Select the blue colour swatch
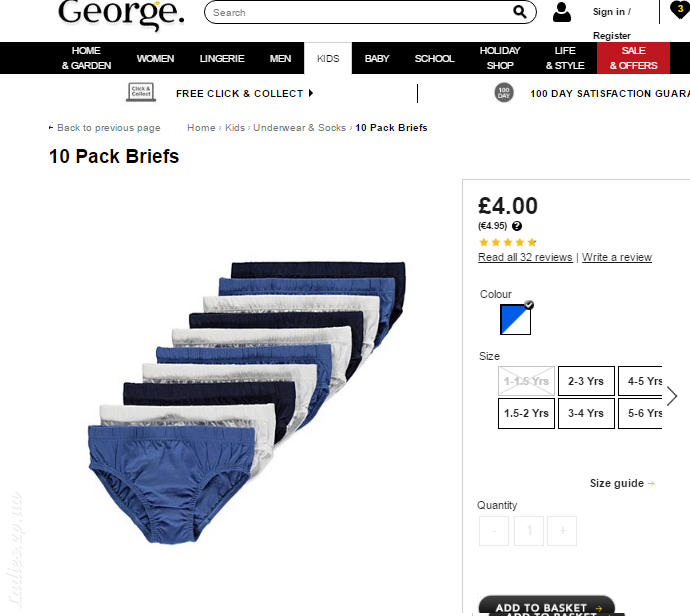This screenshot has width=690, height=616. (x=516, y=319)
